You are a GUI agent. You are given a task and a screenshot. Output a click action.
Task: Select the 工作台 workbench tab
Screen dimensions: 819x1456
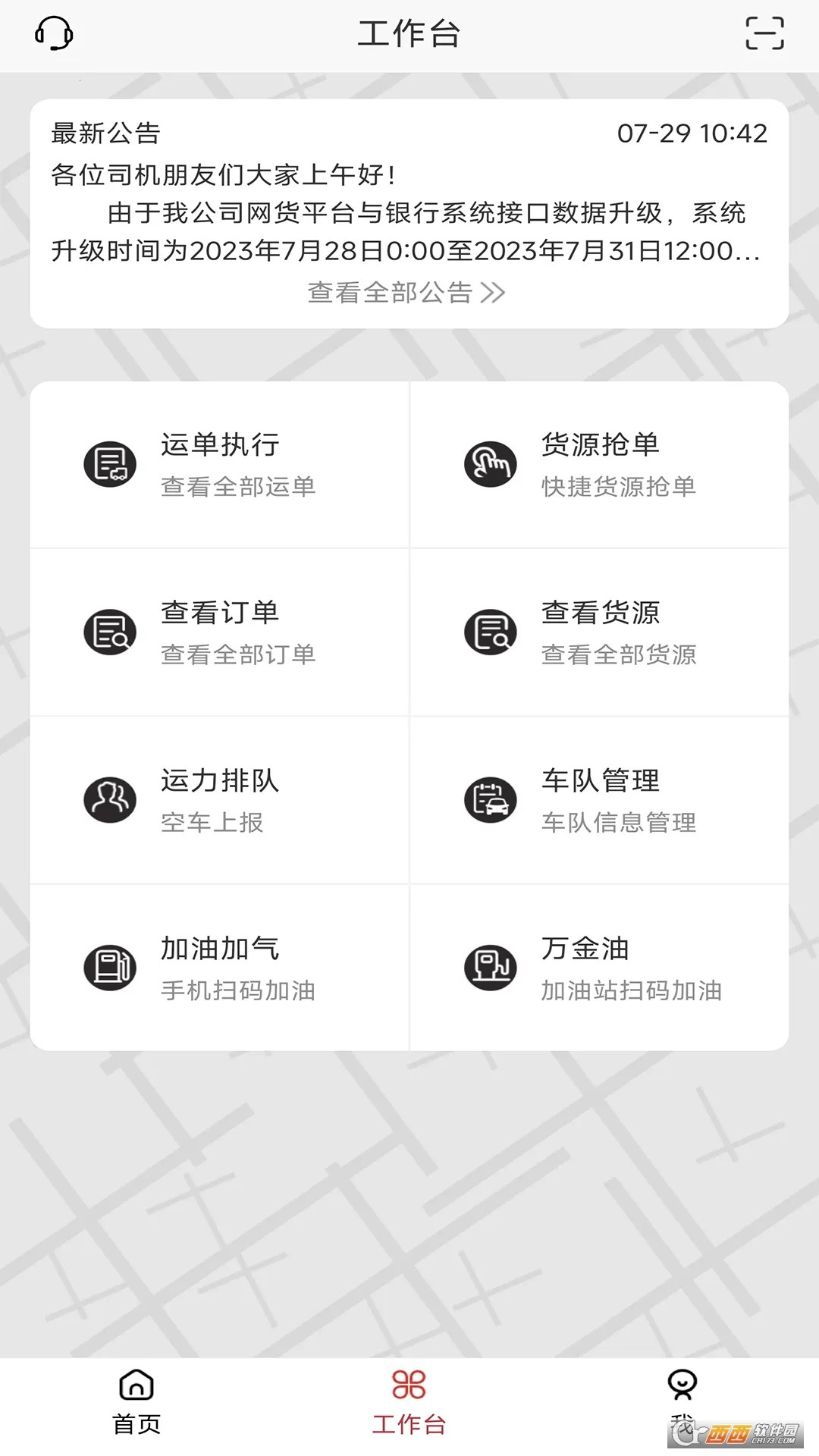point(409,1403)
